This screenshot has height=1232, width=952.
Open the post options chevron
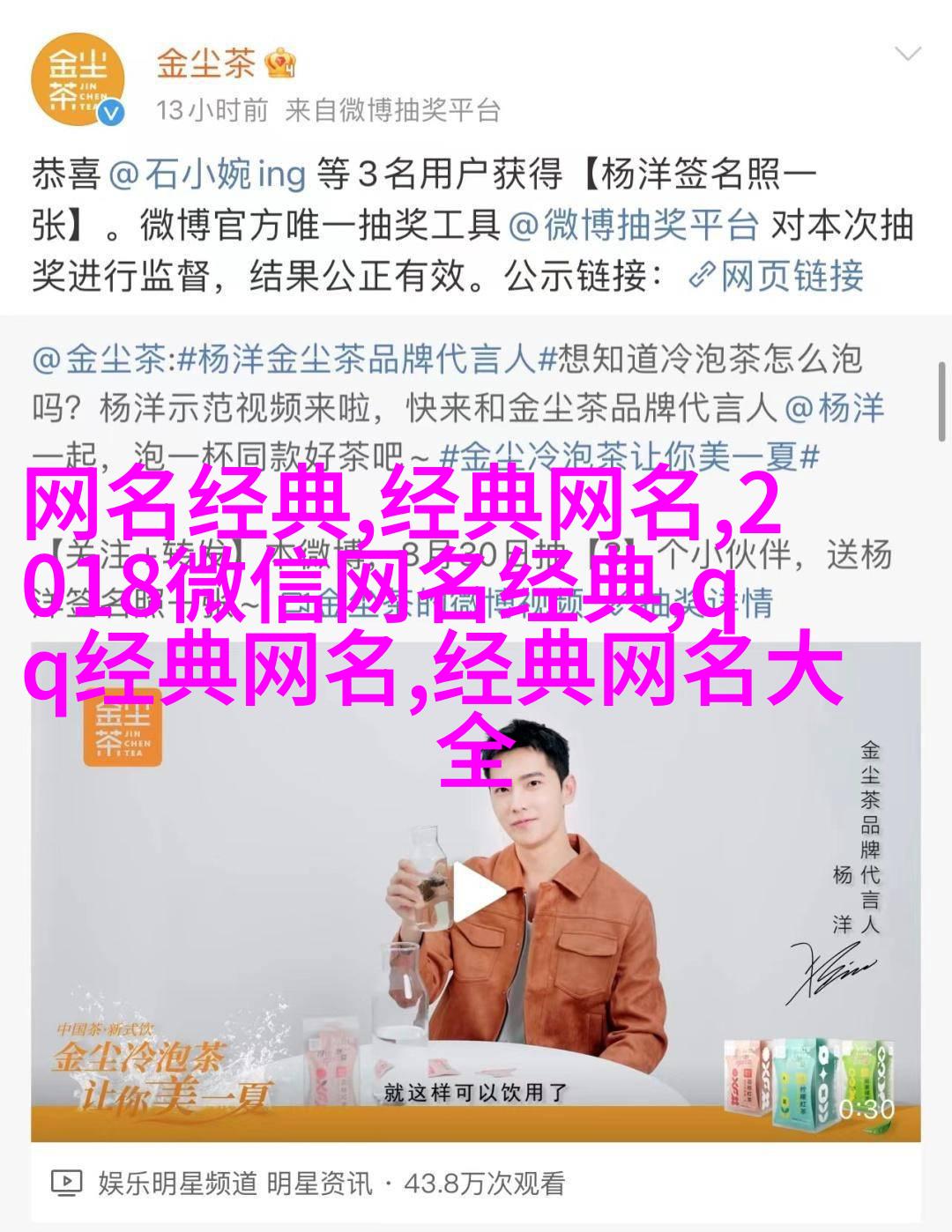tap(906, 55)
